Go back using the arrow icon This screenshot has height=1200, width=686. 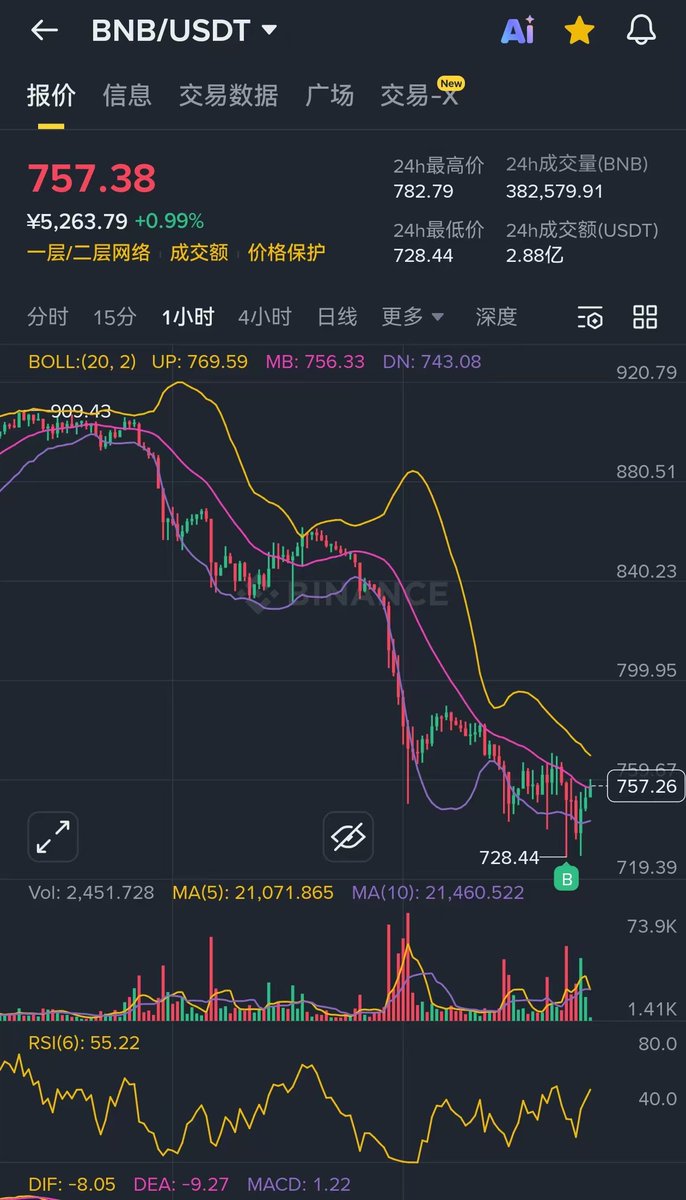(x=44, y=31)
